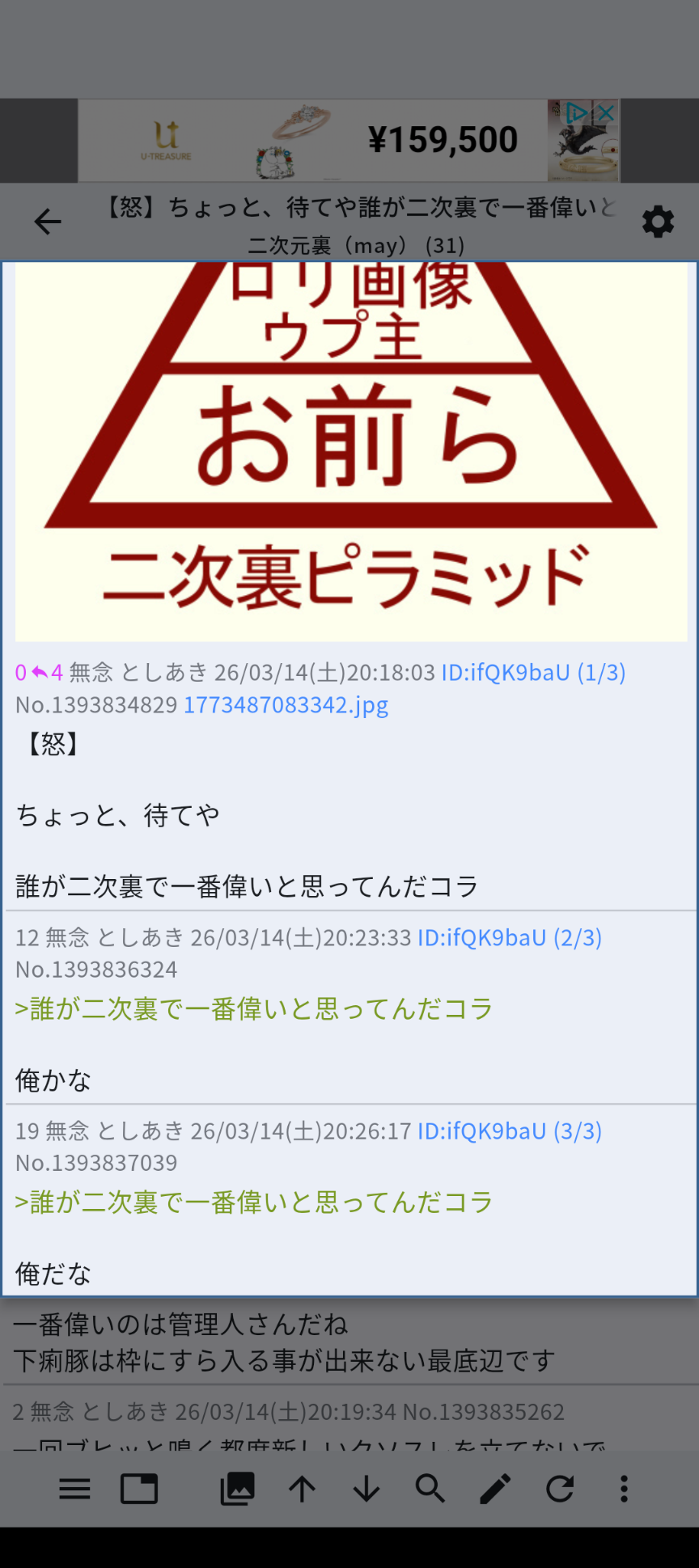
Task: Open the 1773487083342.jpg file link
Action: (286, 705)
